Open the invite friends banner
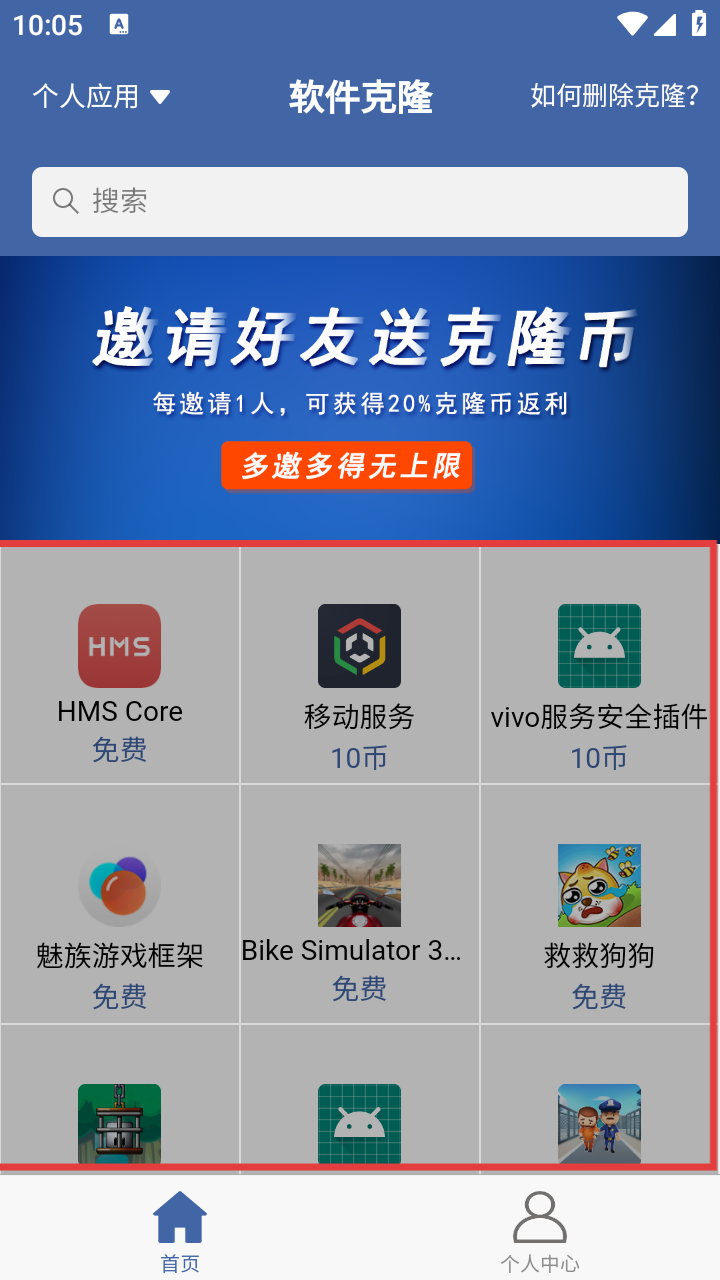The height and width of the screenshot is (1280, 720). [x=360, y=400]
